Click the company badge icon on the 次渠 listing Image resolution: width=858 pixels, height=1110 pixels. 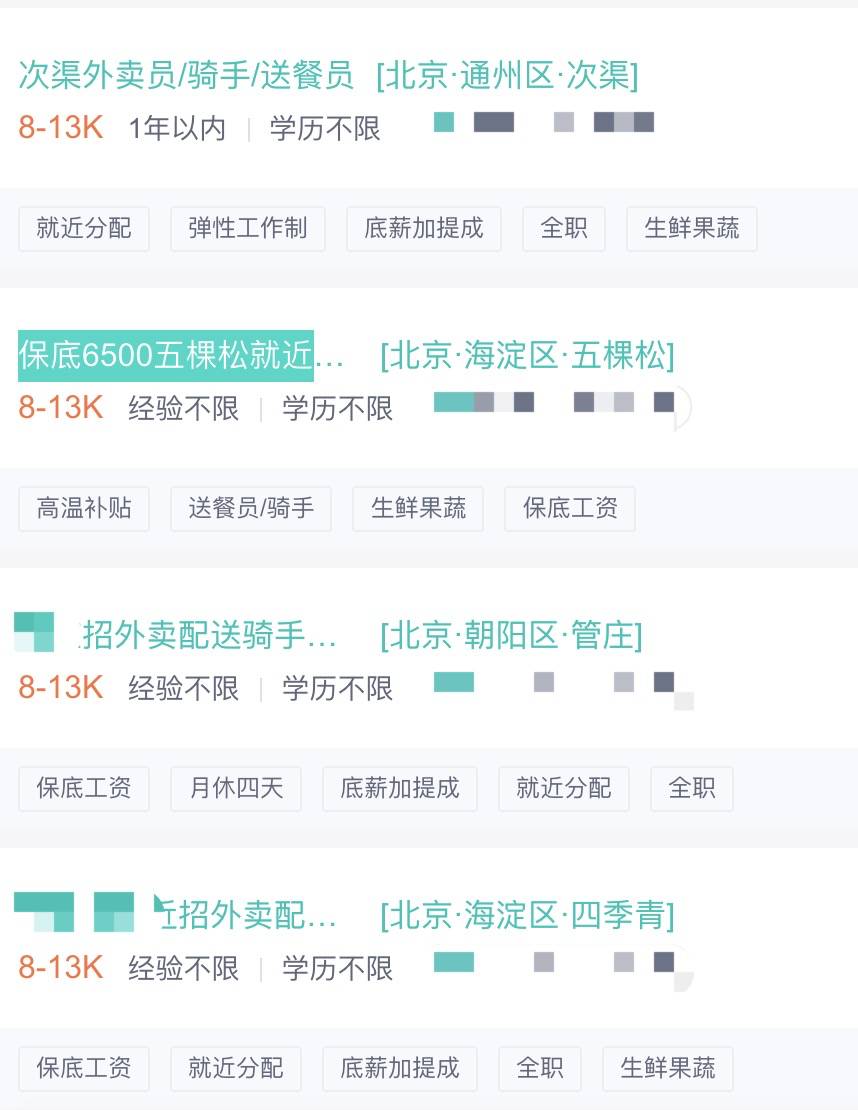[x=443, y=121]
